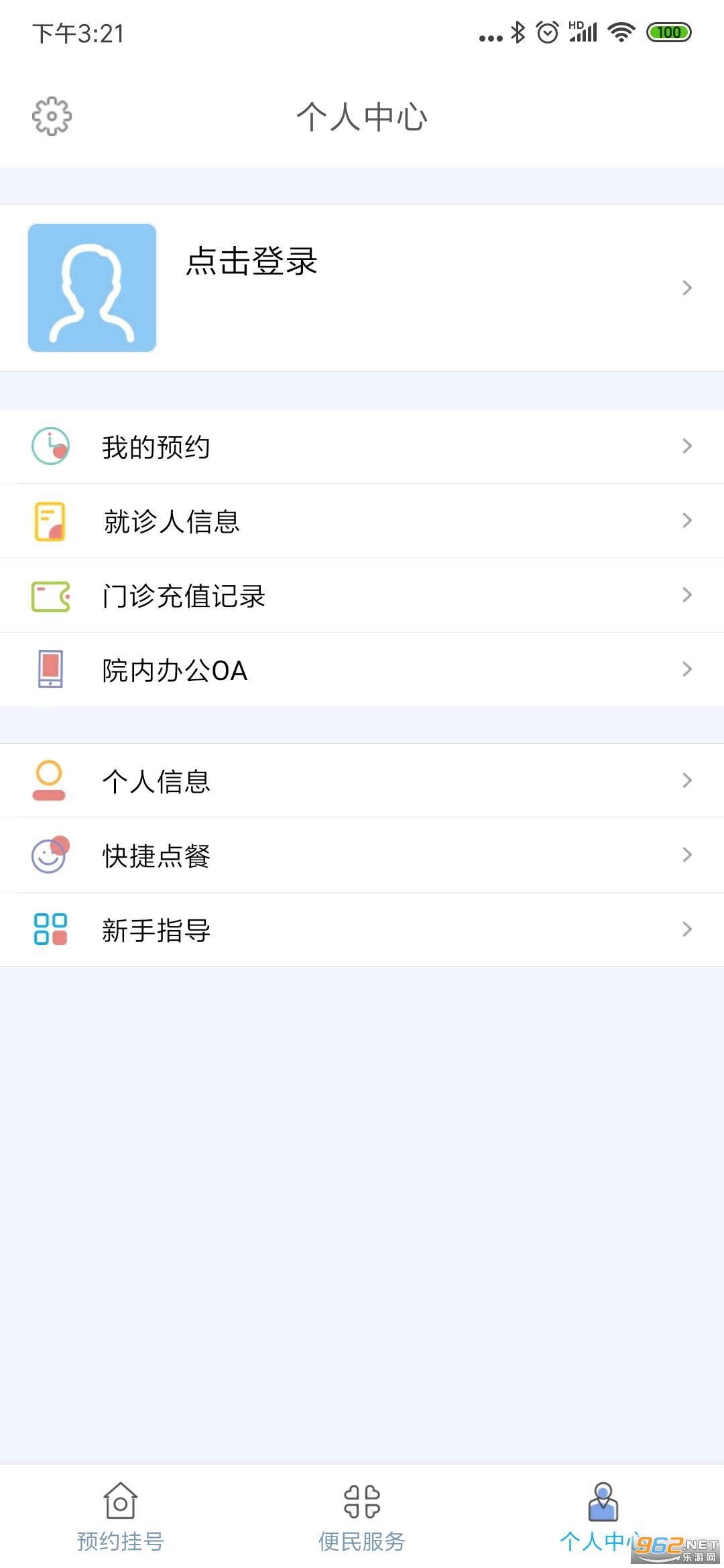Screen dimensions: 724x1568
Task: Open 新手指导 beginner guide
Action: pyautogui.click(x=156, y=930)
